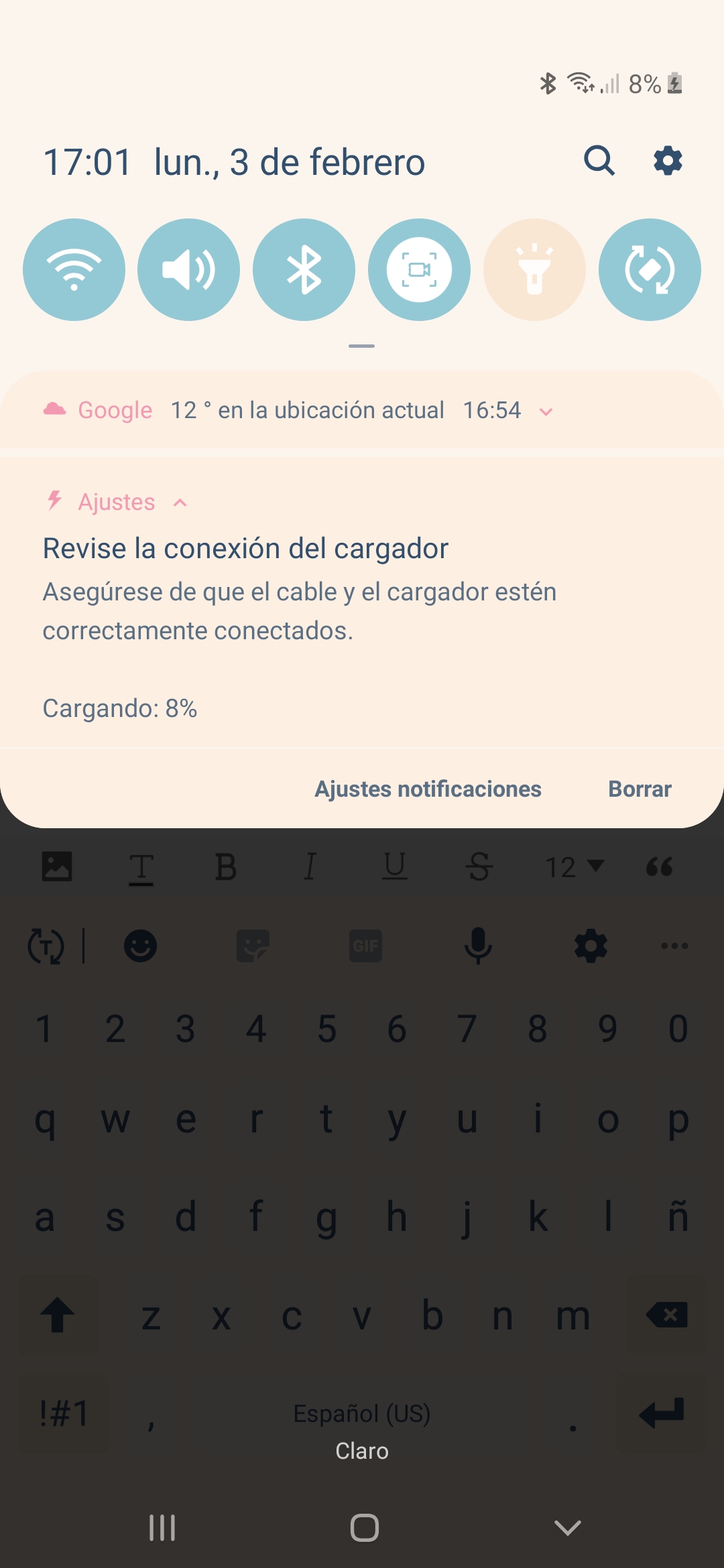
Task: Toggle auto-rotate quick setting
Action: pos(649,269)
